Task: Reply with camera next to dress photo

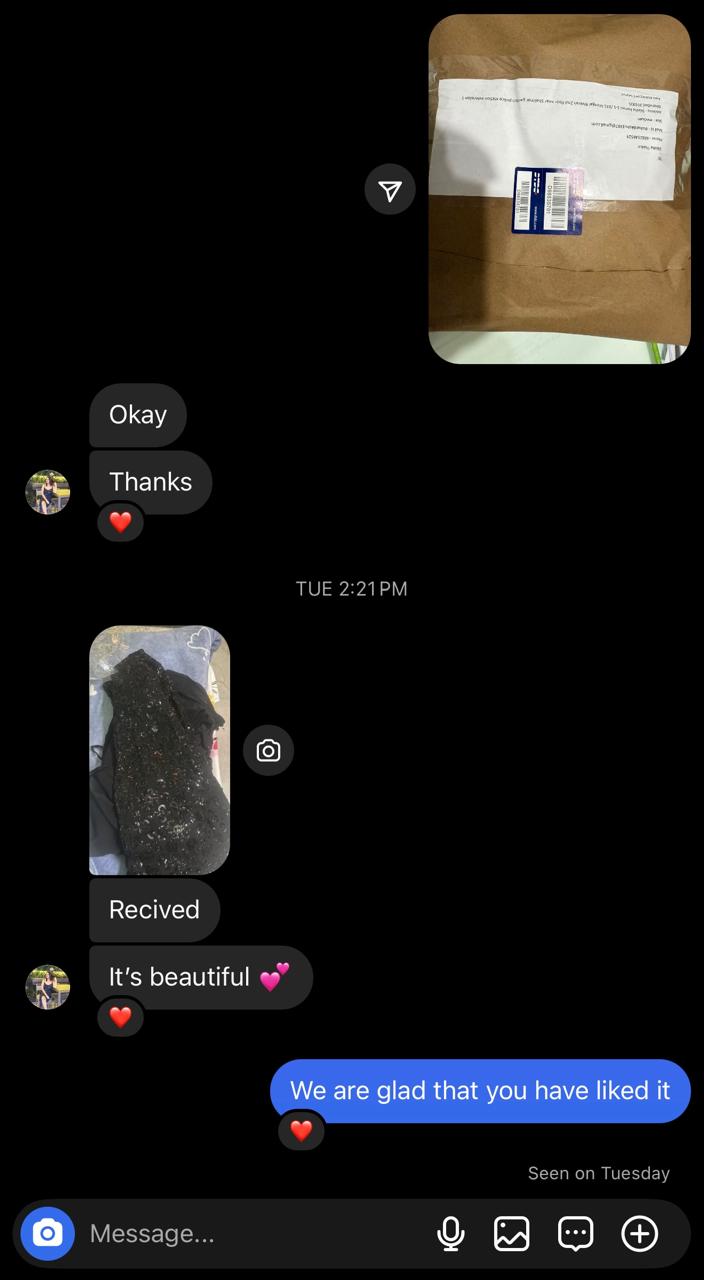Action: tap(268, 750)
